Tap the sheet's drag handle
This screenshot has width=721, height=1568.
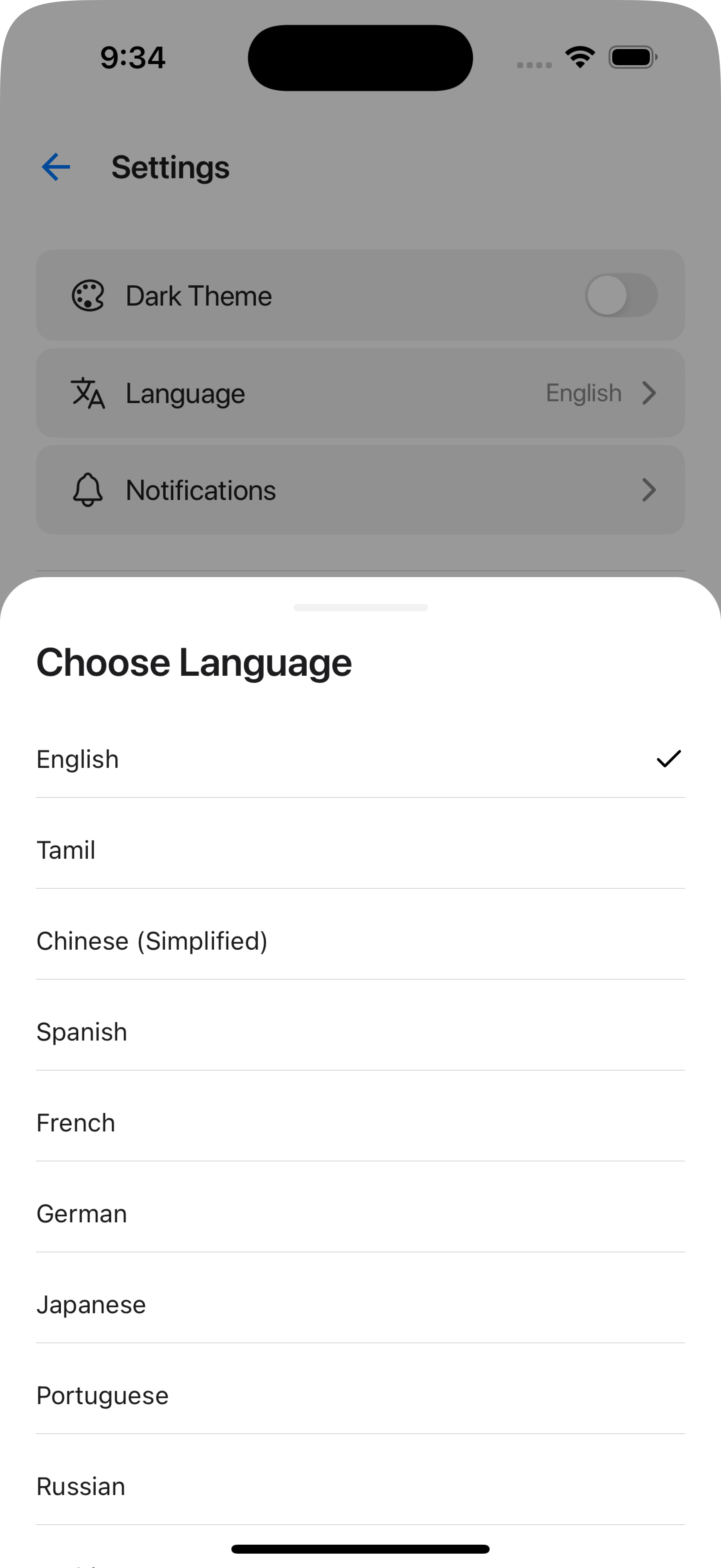[360, 608]
